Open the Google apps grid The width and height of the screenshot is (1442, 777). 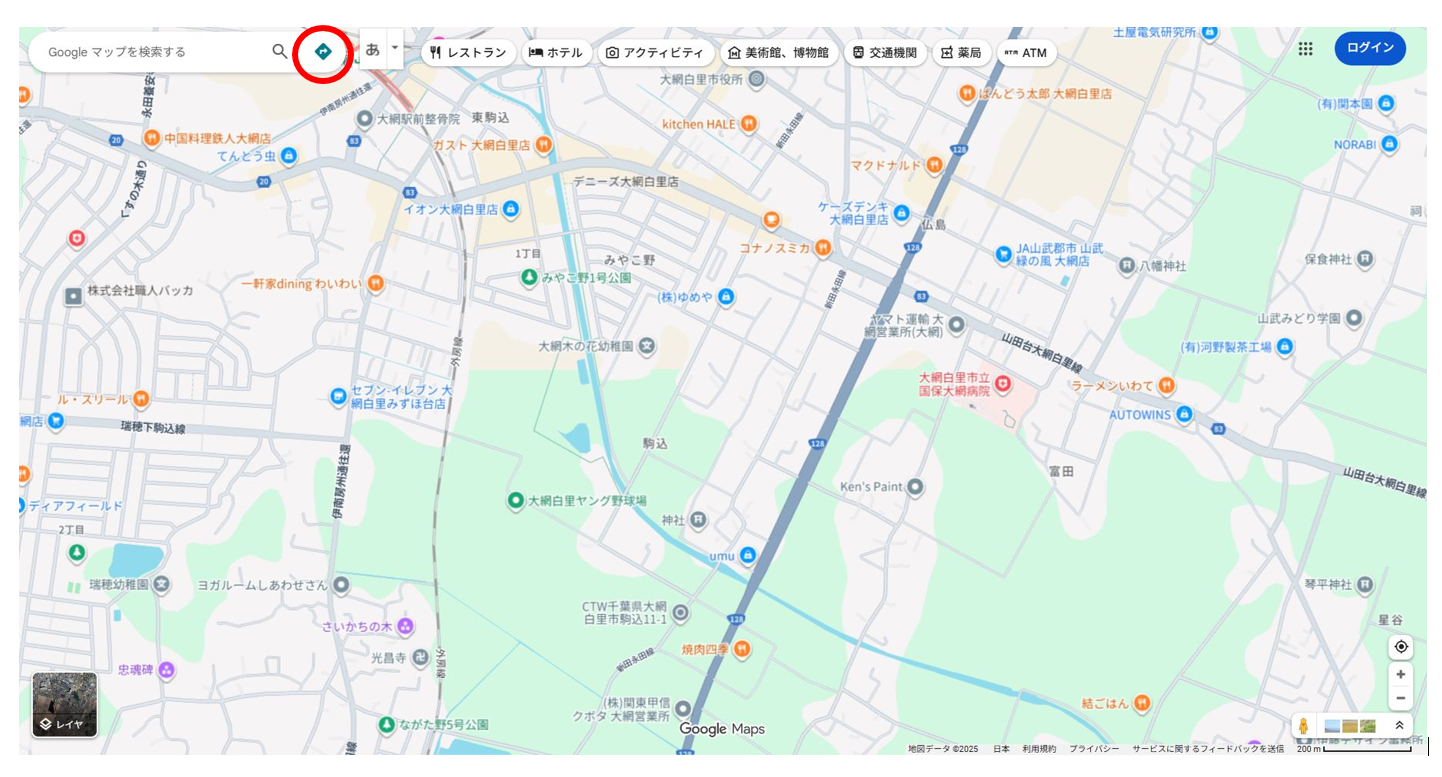[1305, 49]
